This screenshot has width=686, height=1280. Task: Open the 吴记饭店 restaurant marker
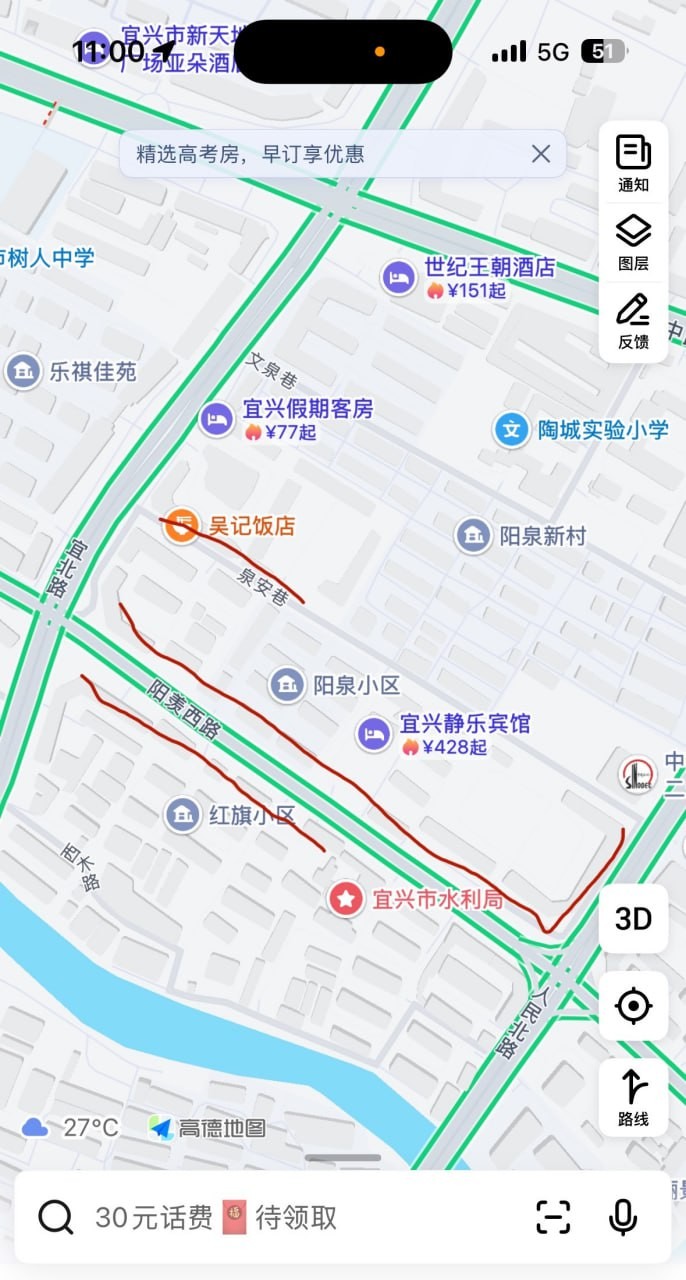(x=182, y=526)
